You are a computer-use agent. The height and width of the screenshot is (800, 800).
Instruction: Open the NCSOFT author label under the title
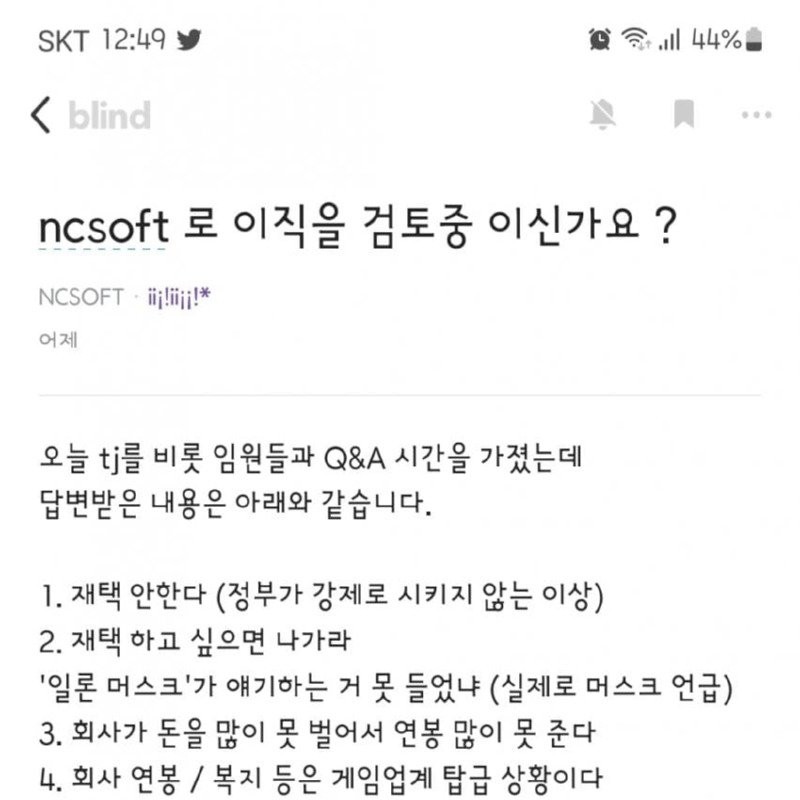click(80, 297)
